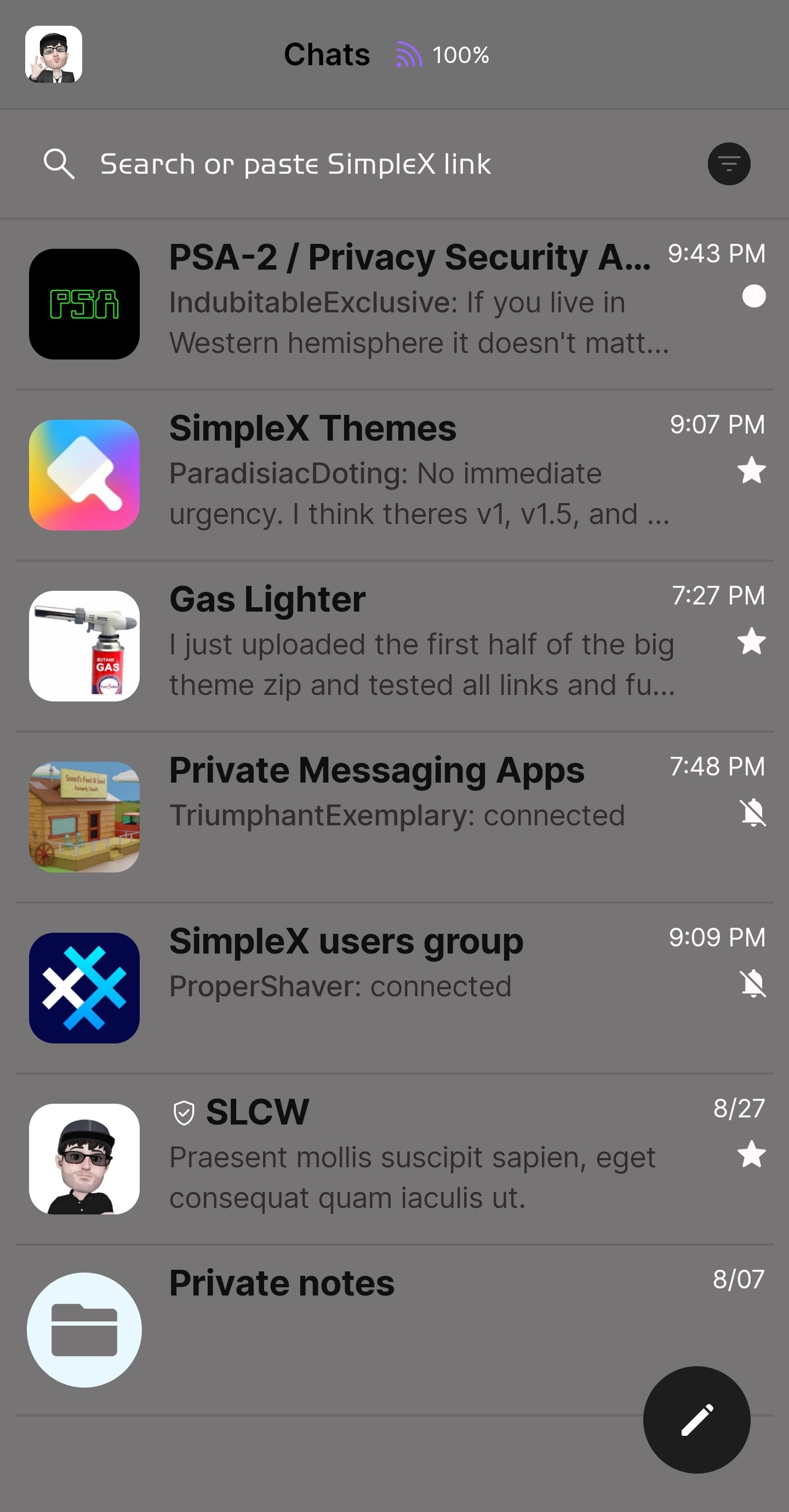Viewport: 789px width, 1512px height.
Task: Compose a new chat with the pencil button
Action: point(696,1419)
